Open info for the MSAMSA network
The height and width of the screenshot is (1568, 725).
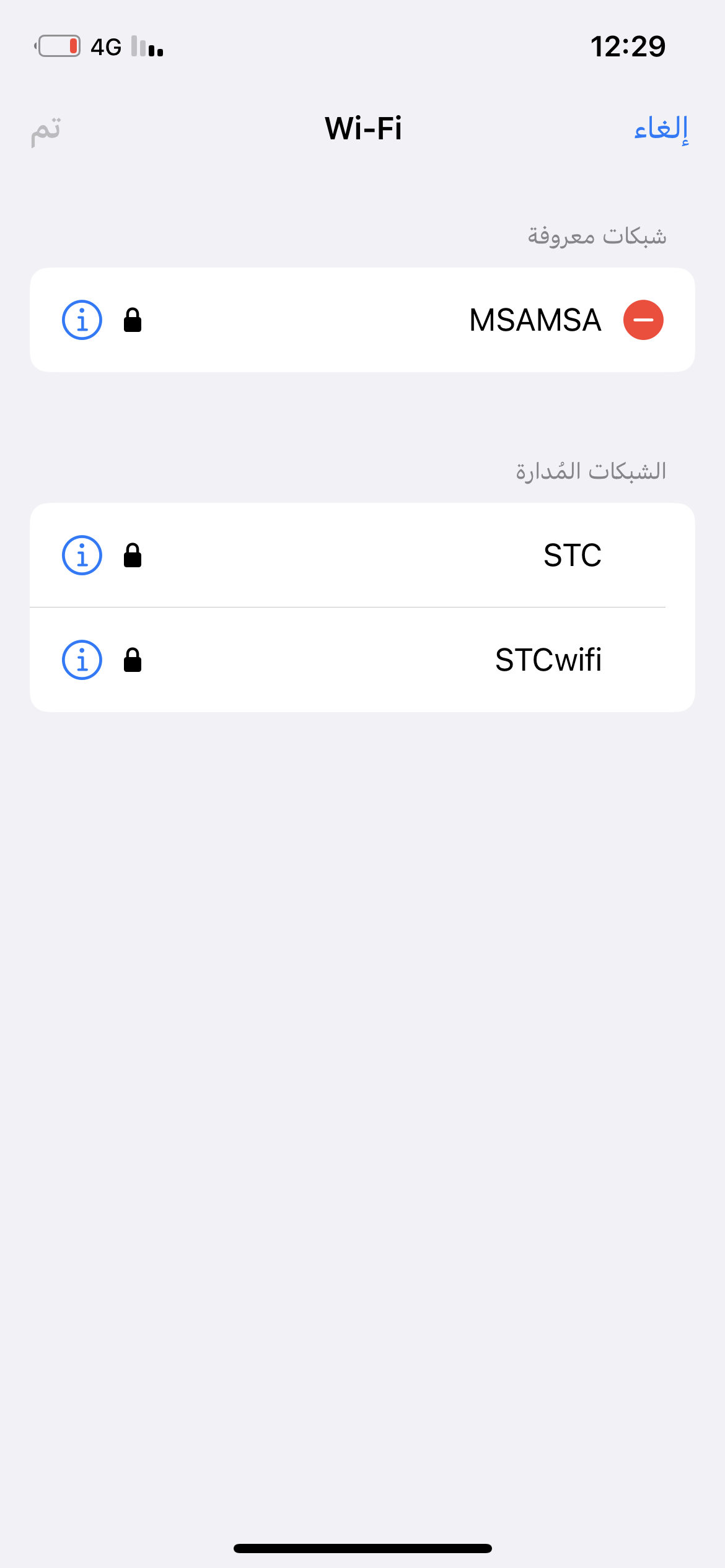(x=82, y=320)
